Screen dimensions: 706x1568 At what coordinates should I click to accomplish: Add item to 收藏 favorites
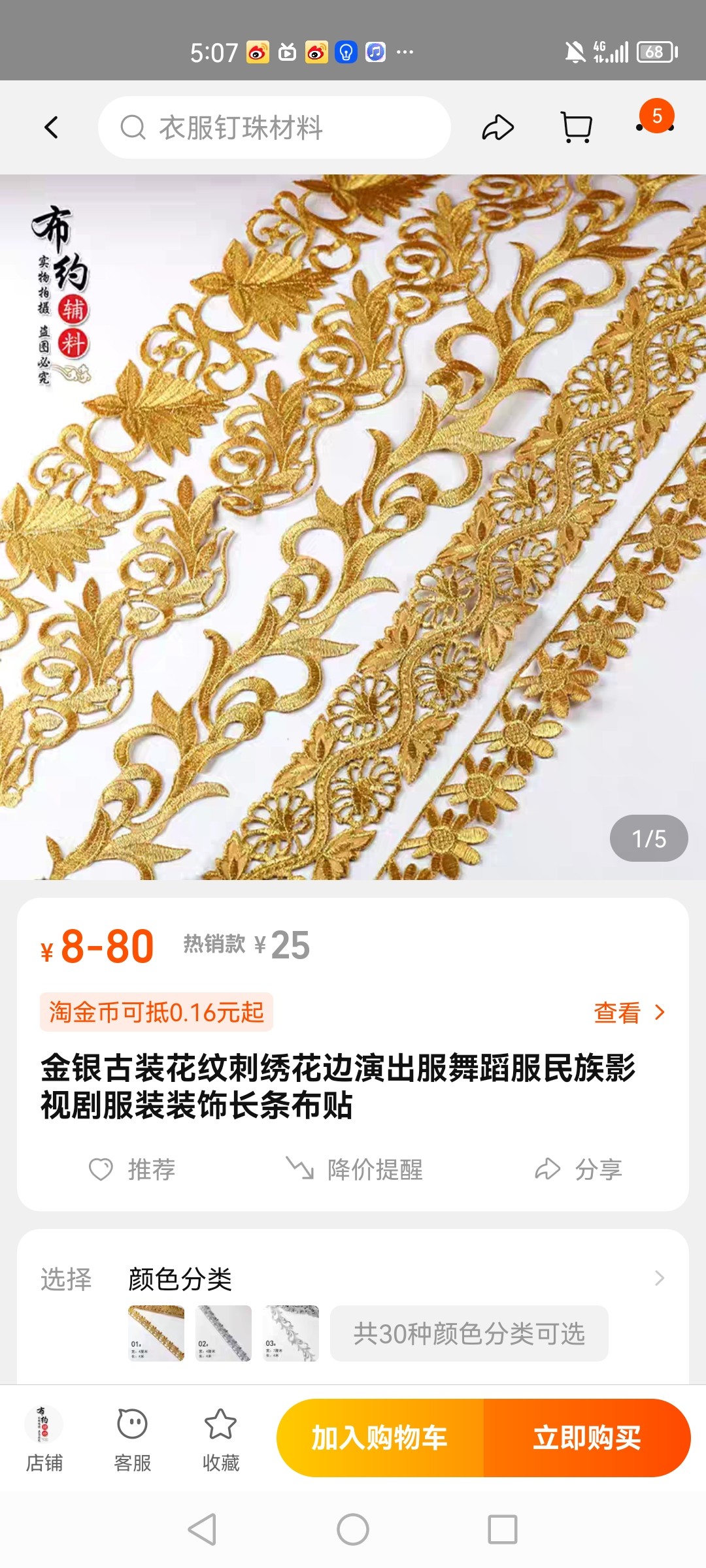220,1439
